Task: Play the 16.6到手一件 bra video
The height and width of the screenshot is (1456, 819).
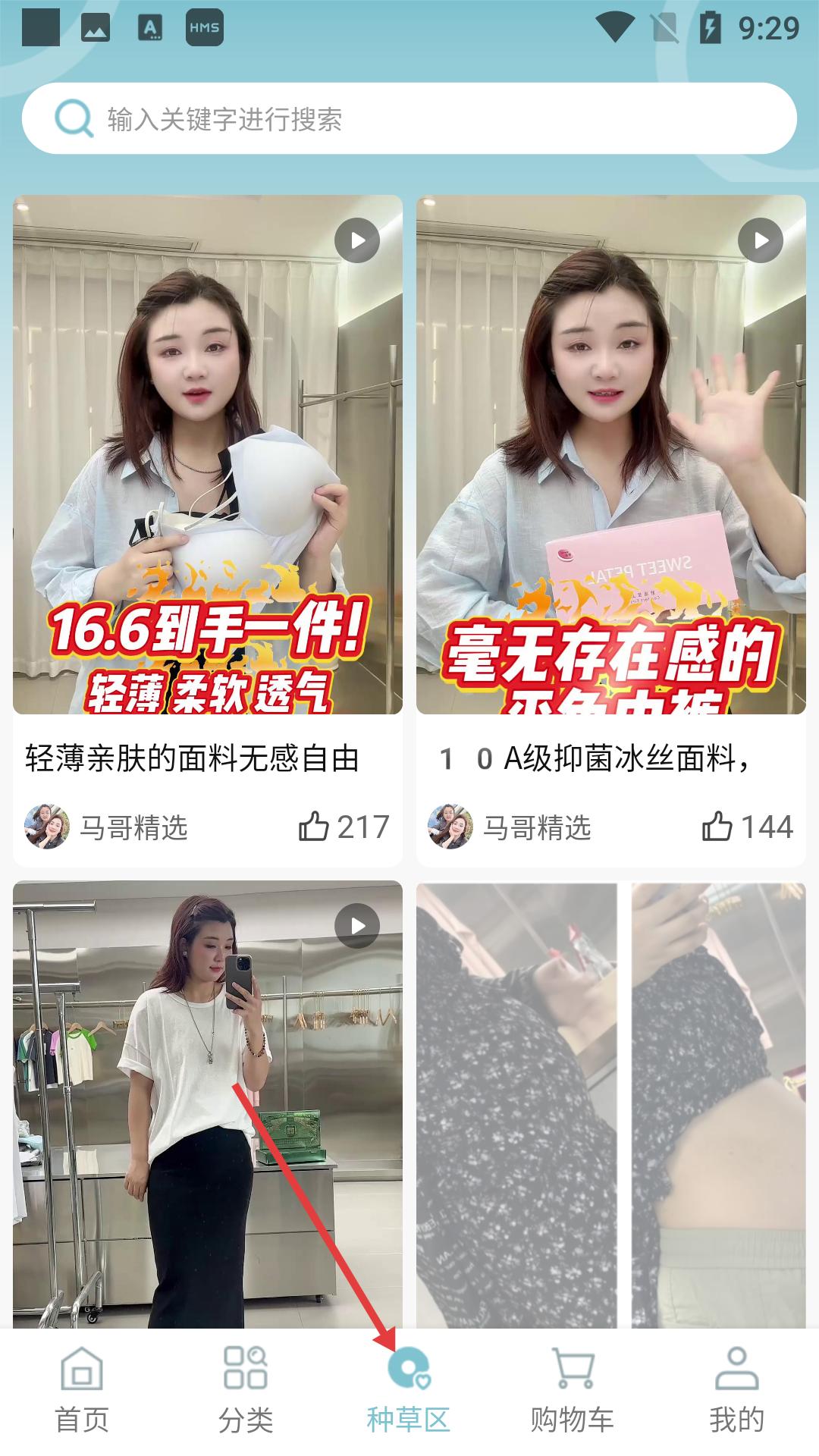Action: click(x=356, y=240)
